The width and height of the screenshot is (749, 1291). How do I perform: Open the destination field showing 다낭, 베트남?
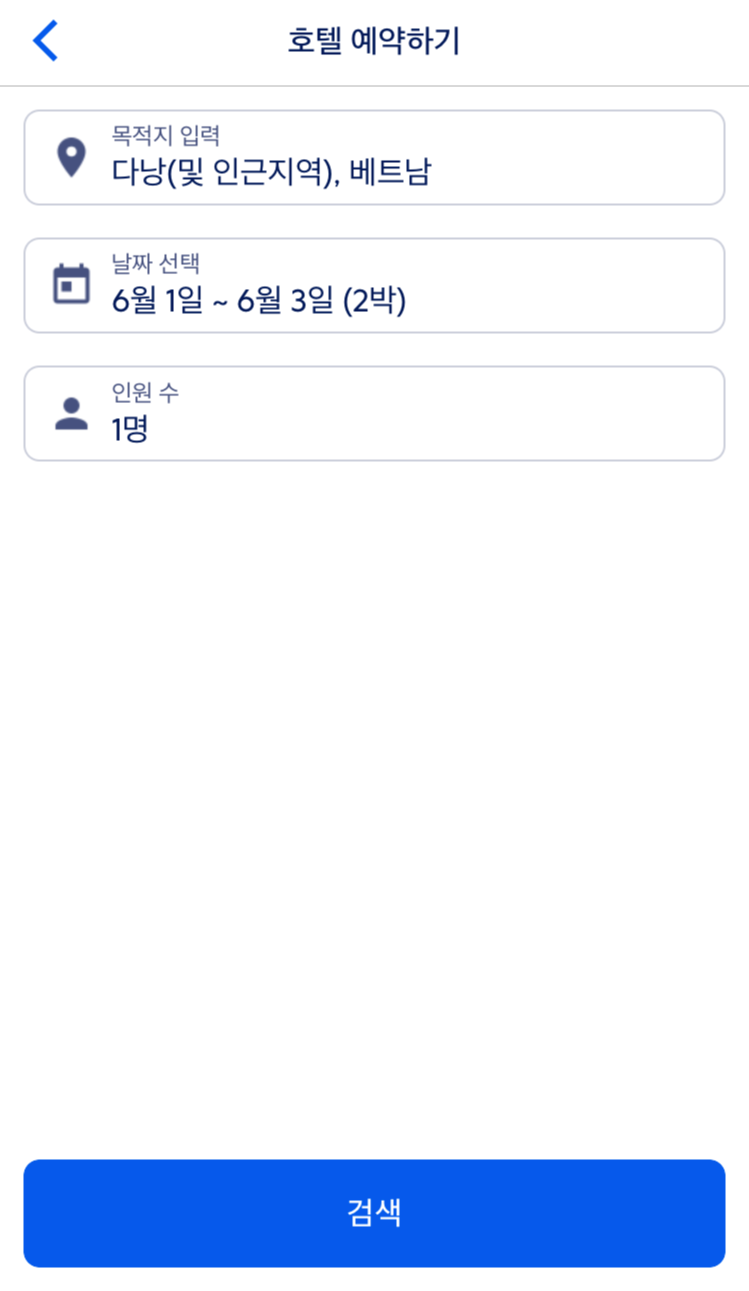[374, 157]
